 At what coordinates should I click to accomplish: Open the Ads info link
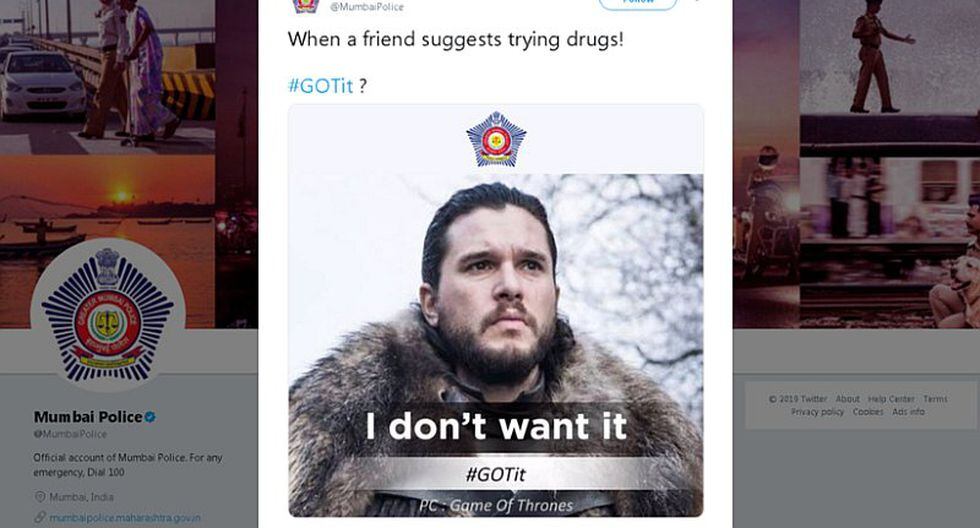908,412
